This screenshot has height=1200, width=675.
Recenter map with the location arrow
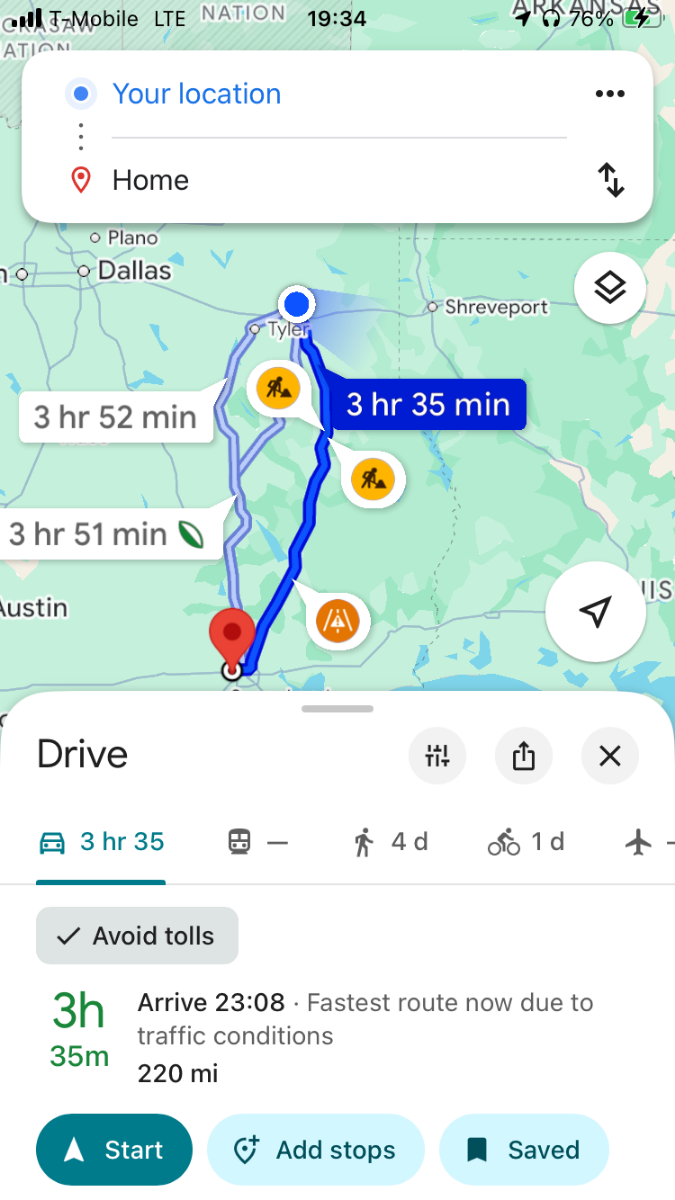click(x=595, y=612)
